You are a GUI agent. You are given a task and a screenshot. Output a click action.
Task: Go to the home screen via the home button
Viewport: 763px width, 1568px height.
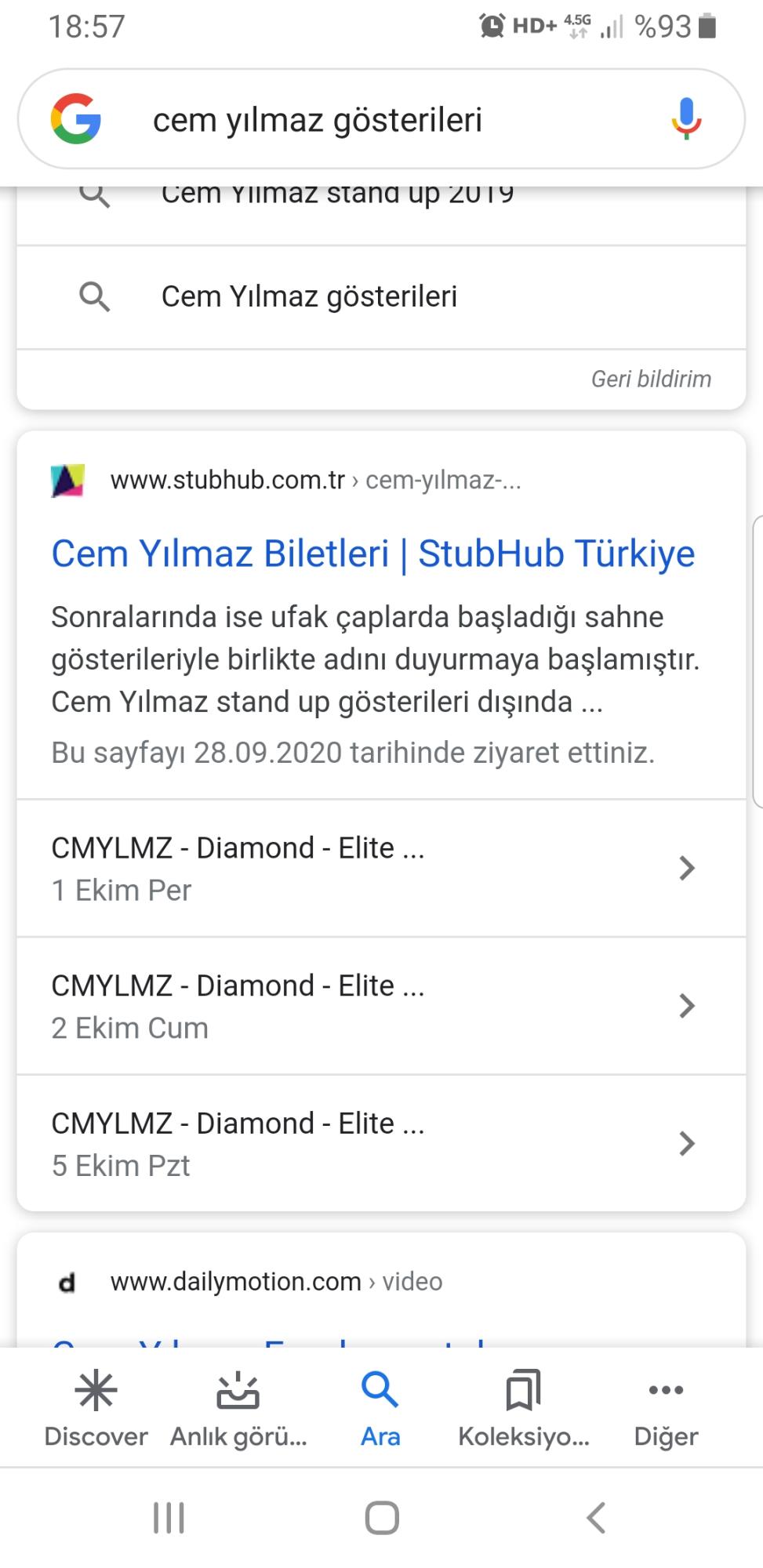[382, 1518]
